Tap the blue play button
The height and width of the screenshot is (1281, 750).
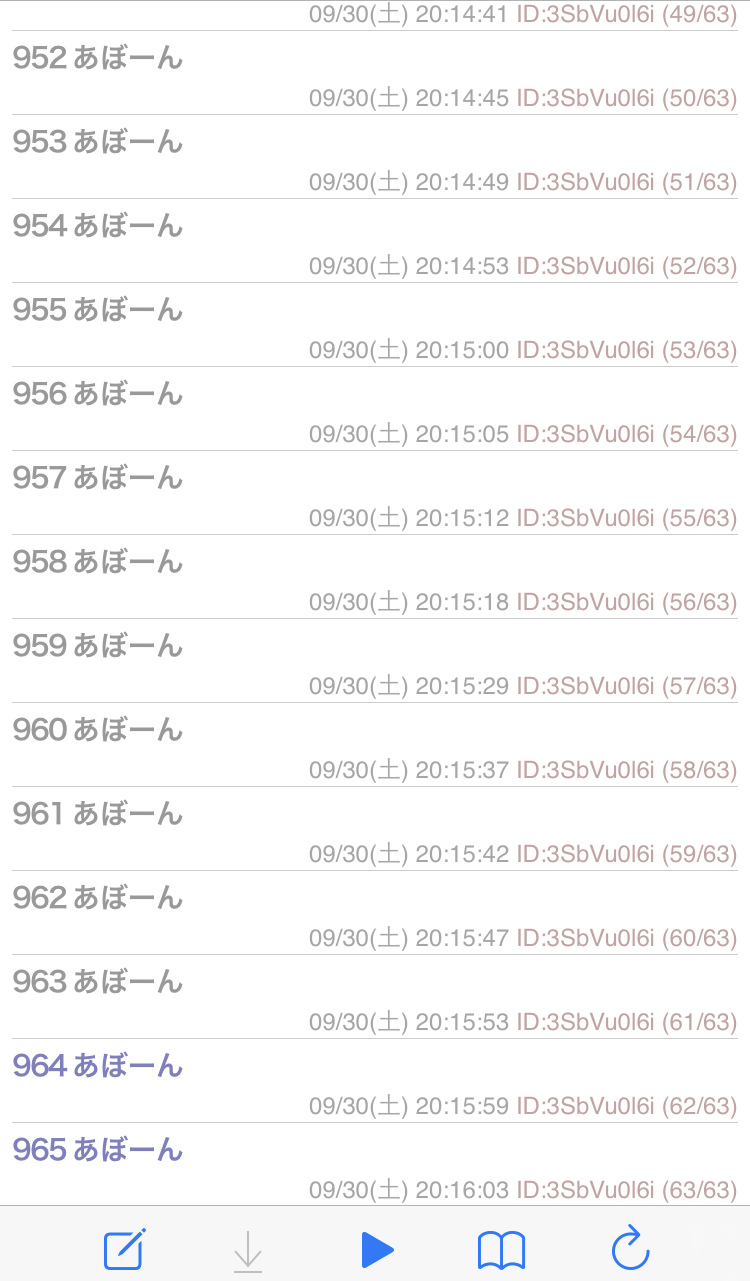pos(376,1249)
